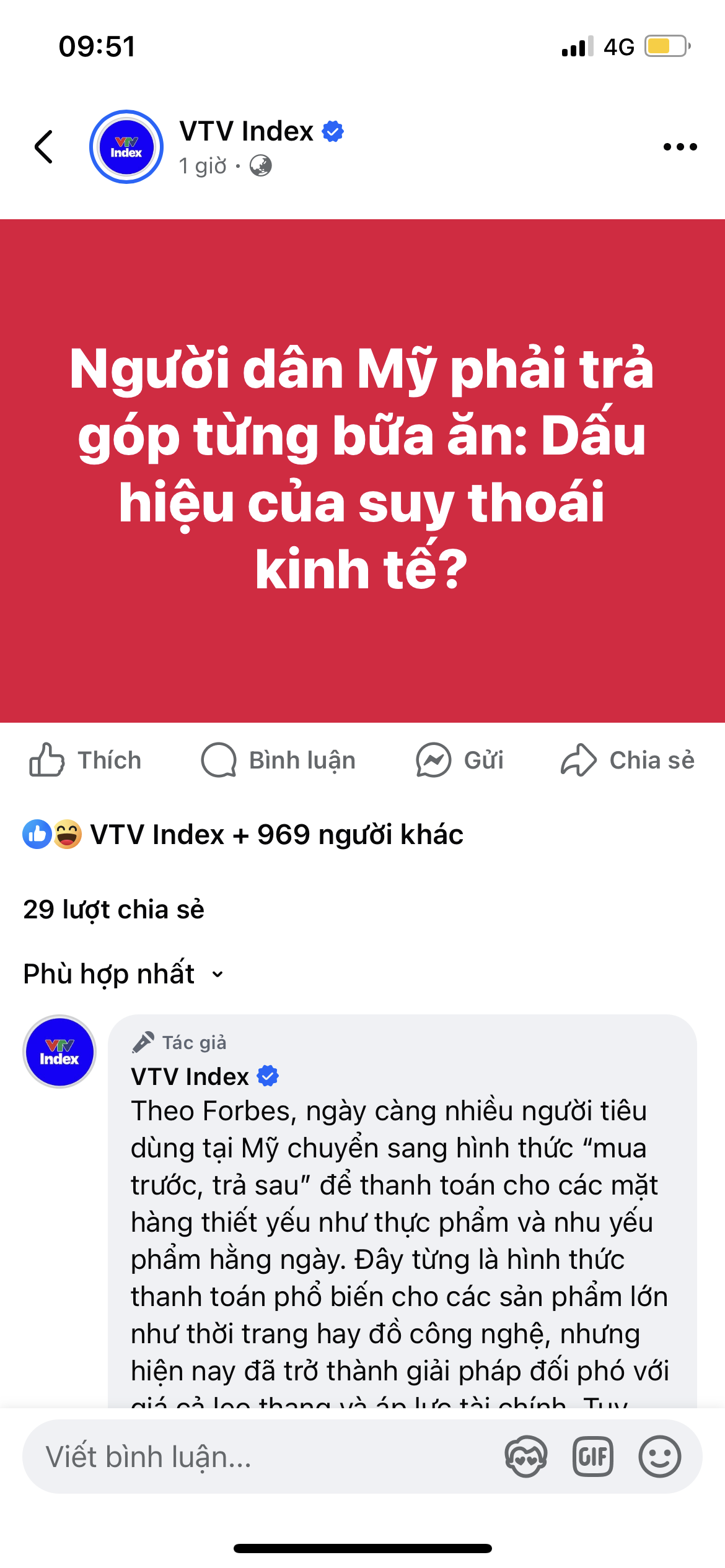
Task: Open the 29 lượt chia sẻ list
Action: 114,910
